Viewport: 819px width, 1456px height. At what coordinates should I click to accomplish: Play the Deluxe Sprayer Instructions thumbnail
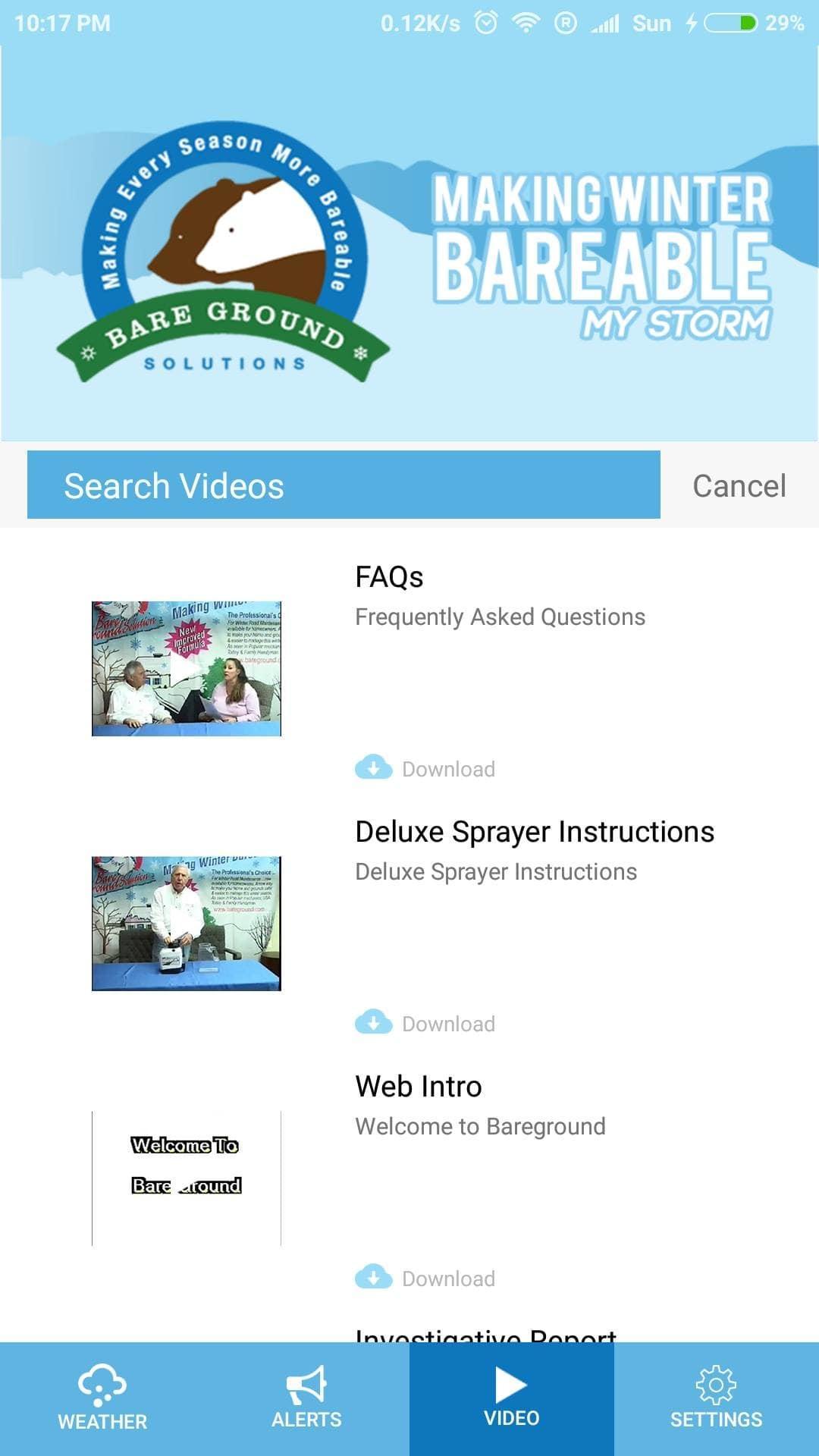(x=186, y=923)
